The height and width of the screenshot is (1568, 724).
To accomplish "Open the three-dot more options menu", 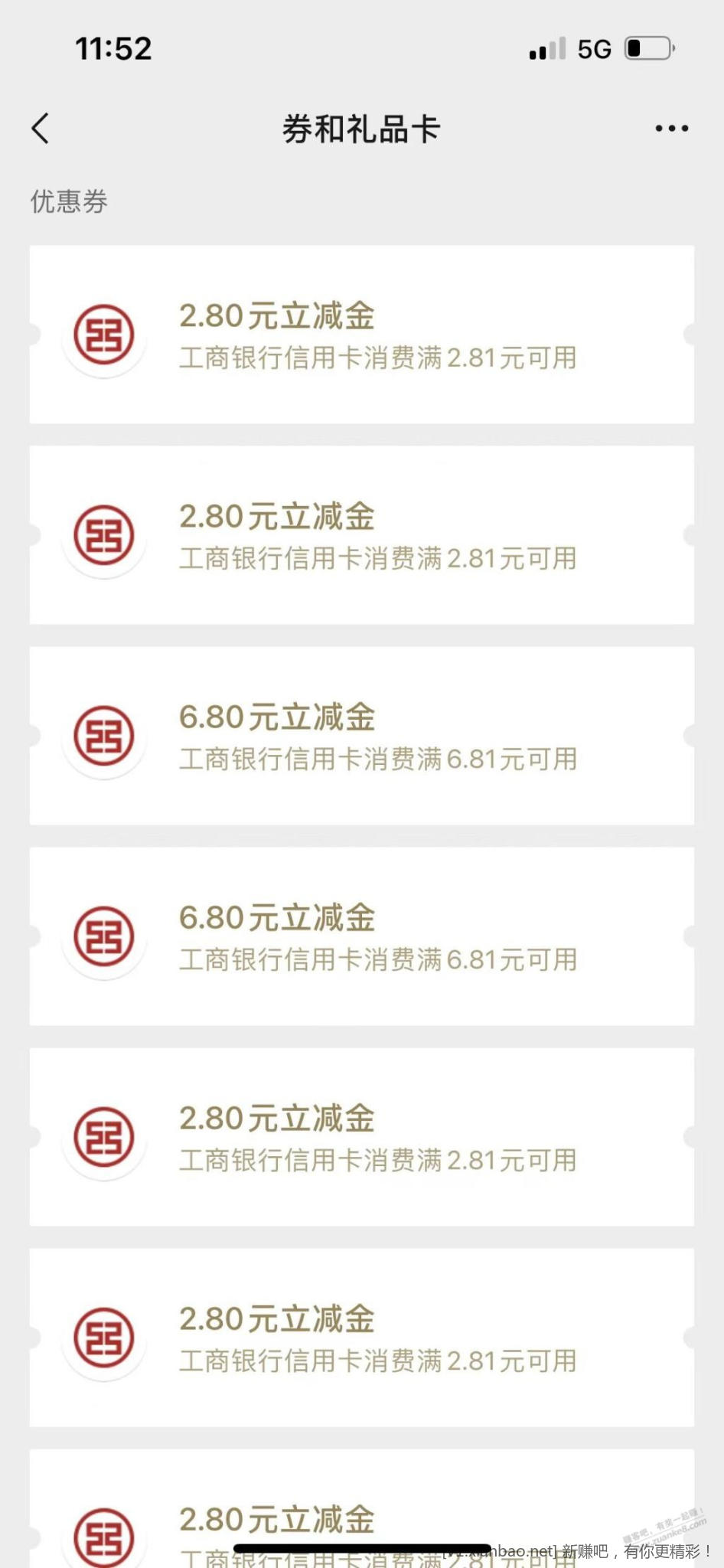I will click(671, 129).
